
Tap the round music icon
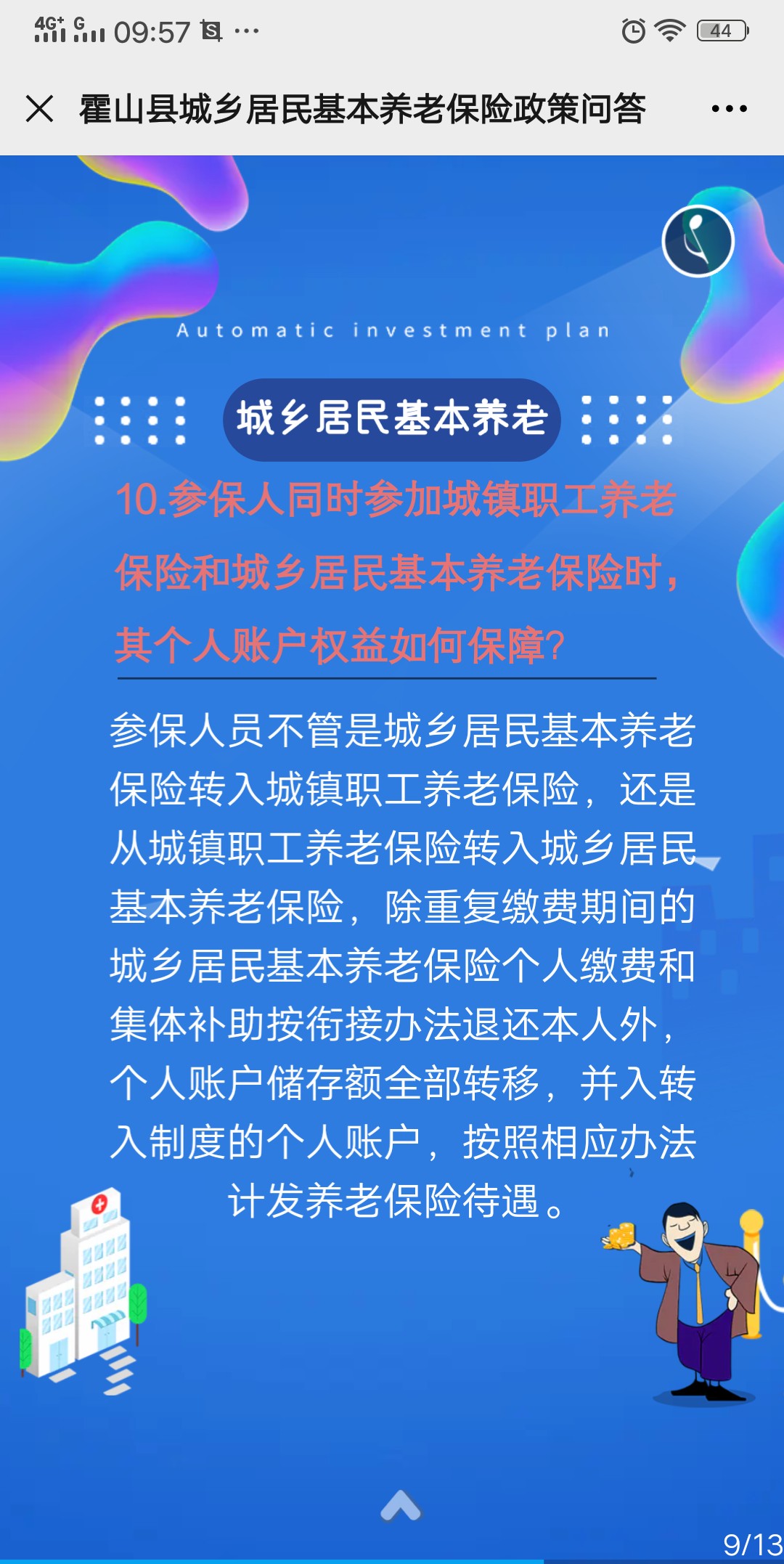tap(698, 242)
